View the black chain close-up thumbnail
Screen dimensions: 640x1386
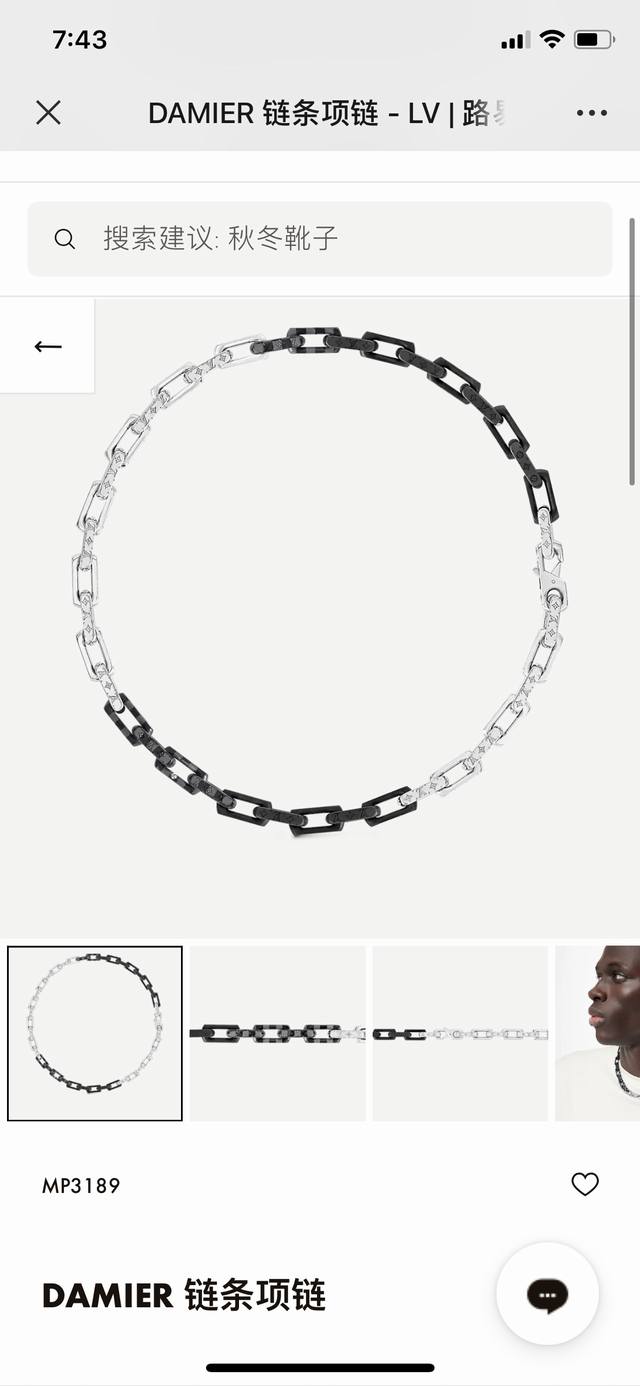277,1033
